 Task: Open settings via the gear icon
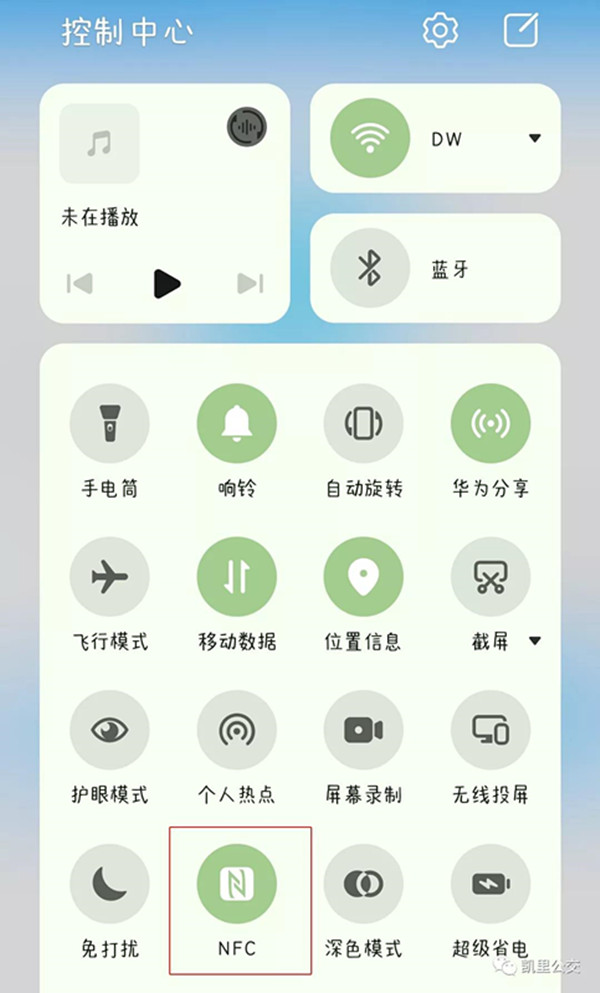click(x=439, y=31)
